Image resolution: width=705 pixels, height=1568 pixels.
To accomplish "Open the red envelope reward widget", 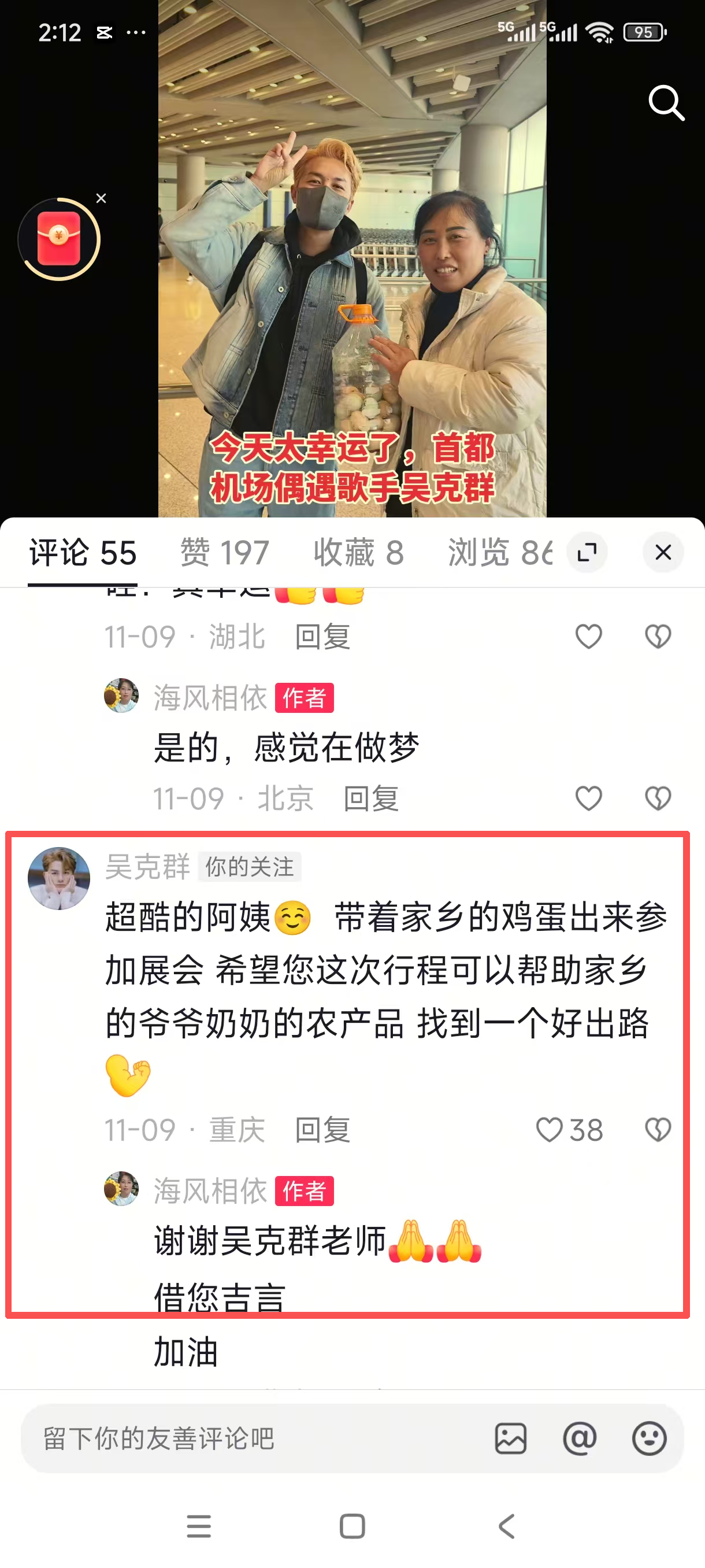I will point(59,239).
